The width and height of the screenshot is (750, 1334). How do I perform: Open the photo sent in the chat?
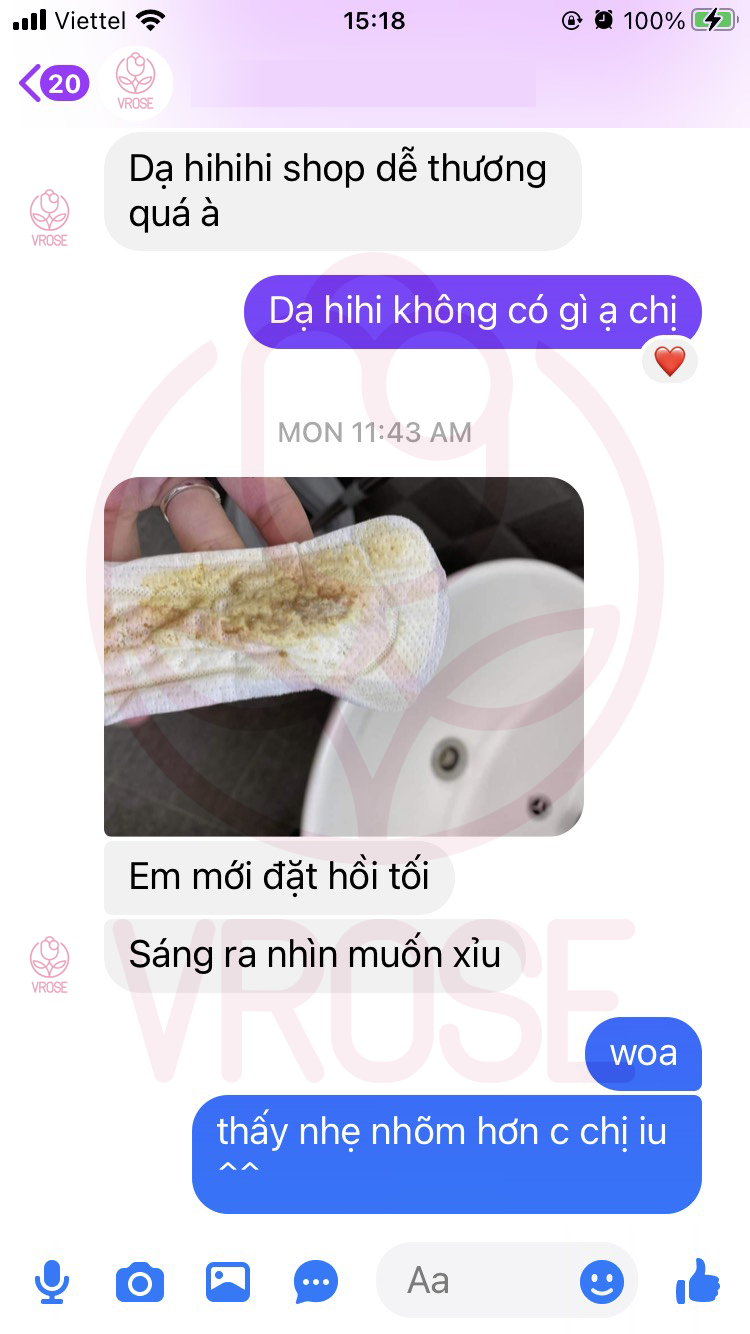[x=343, y=656]
